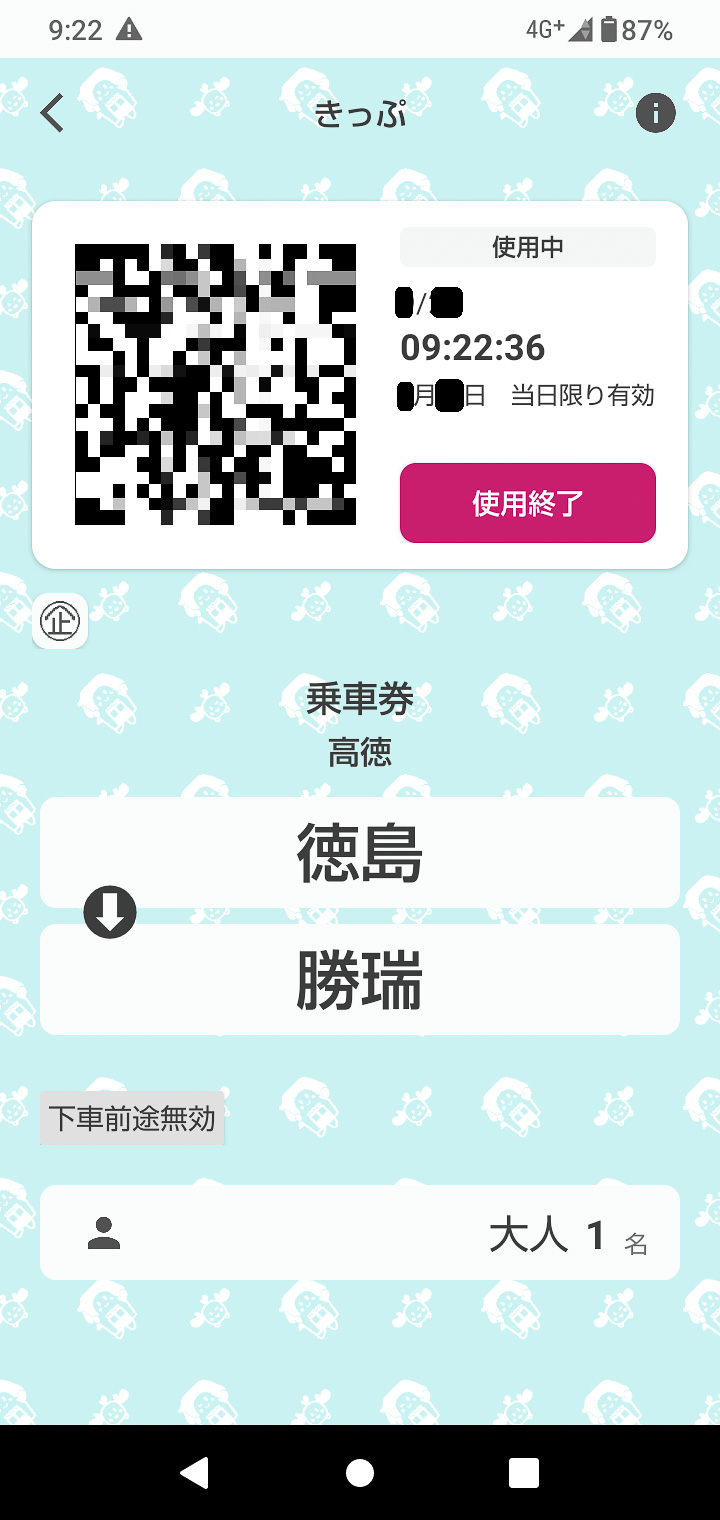
Task: Open ticket details via the info icon
Action: (656, 112)
